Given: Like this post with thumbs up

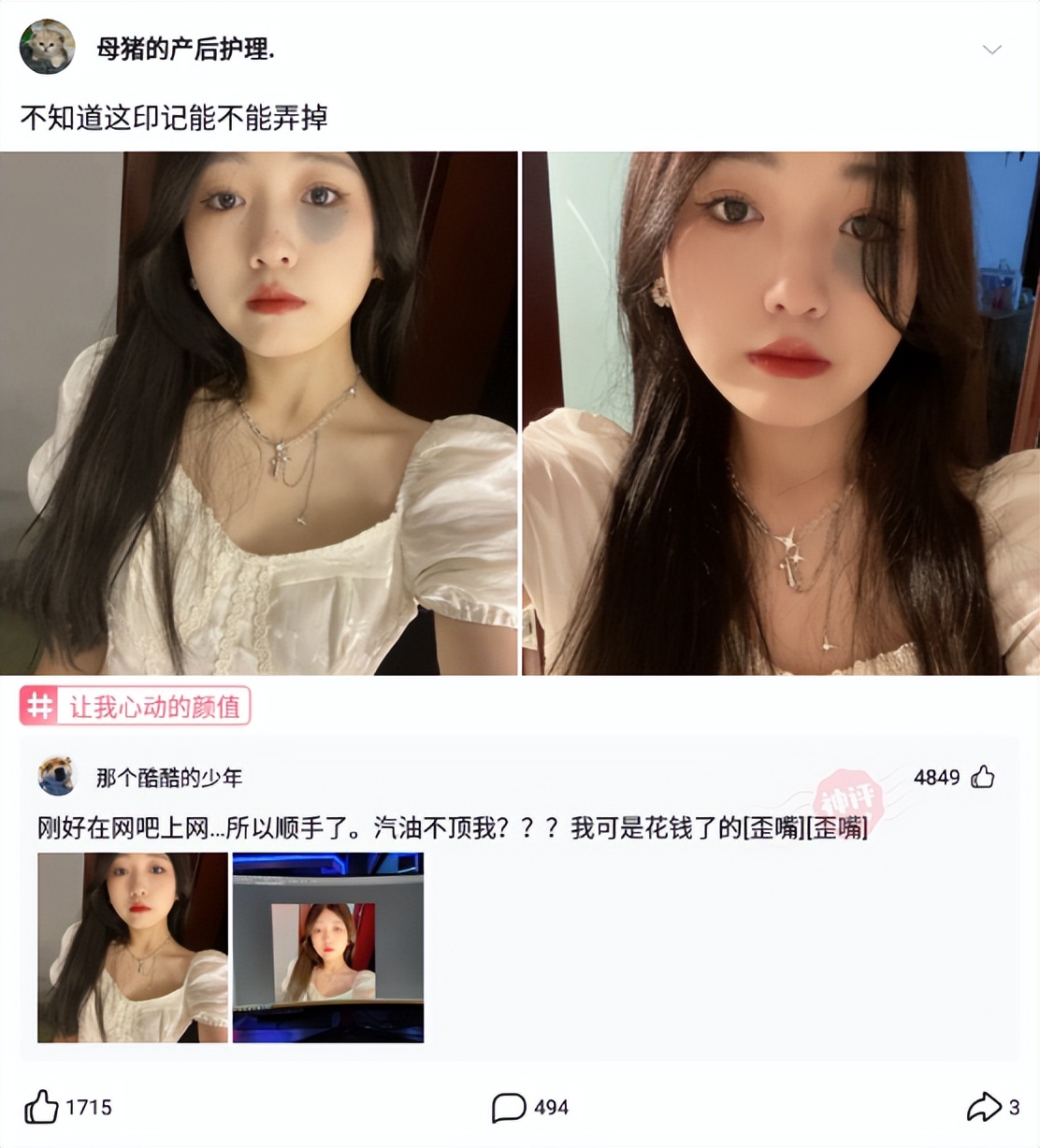Looking at the screenshot, I should pos(42,1107).
